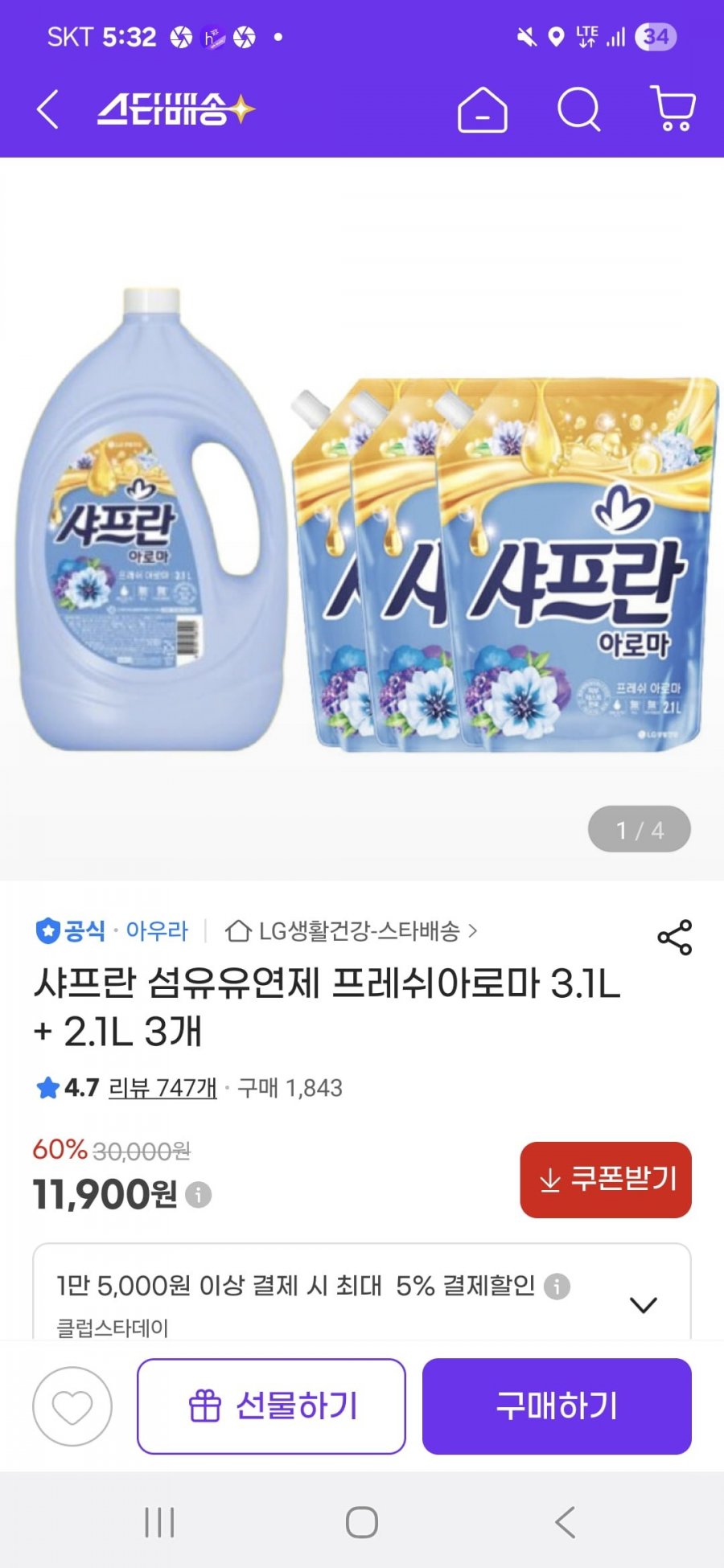This screenshot has height=1568, width=724.
Task: Tap the 스타배송 logo
Action: pos(176,109)
